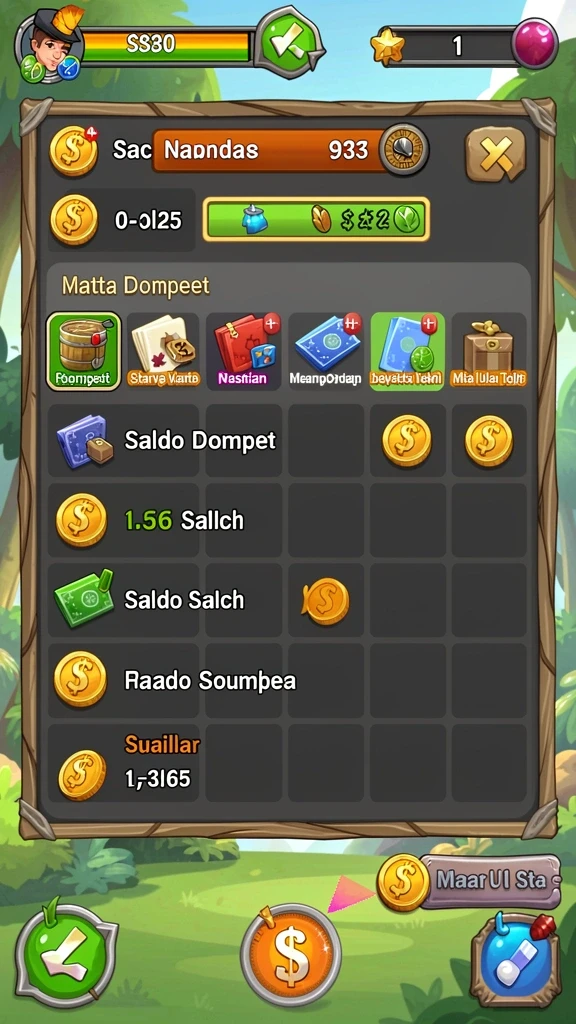Open the blue potion button at the bottom right
The width and height of the screenshot is (576, 1024).
pyautogui.click(x=516, y=959)
